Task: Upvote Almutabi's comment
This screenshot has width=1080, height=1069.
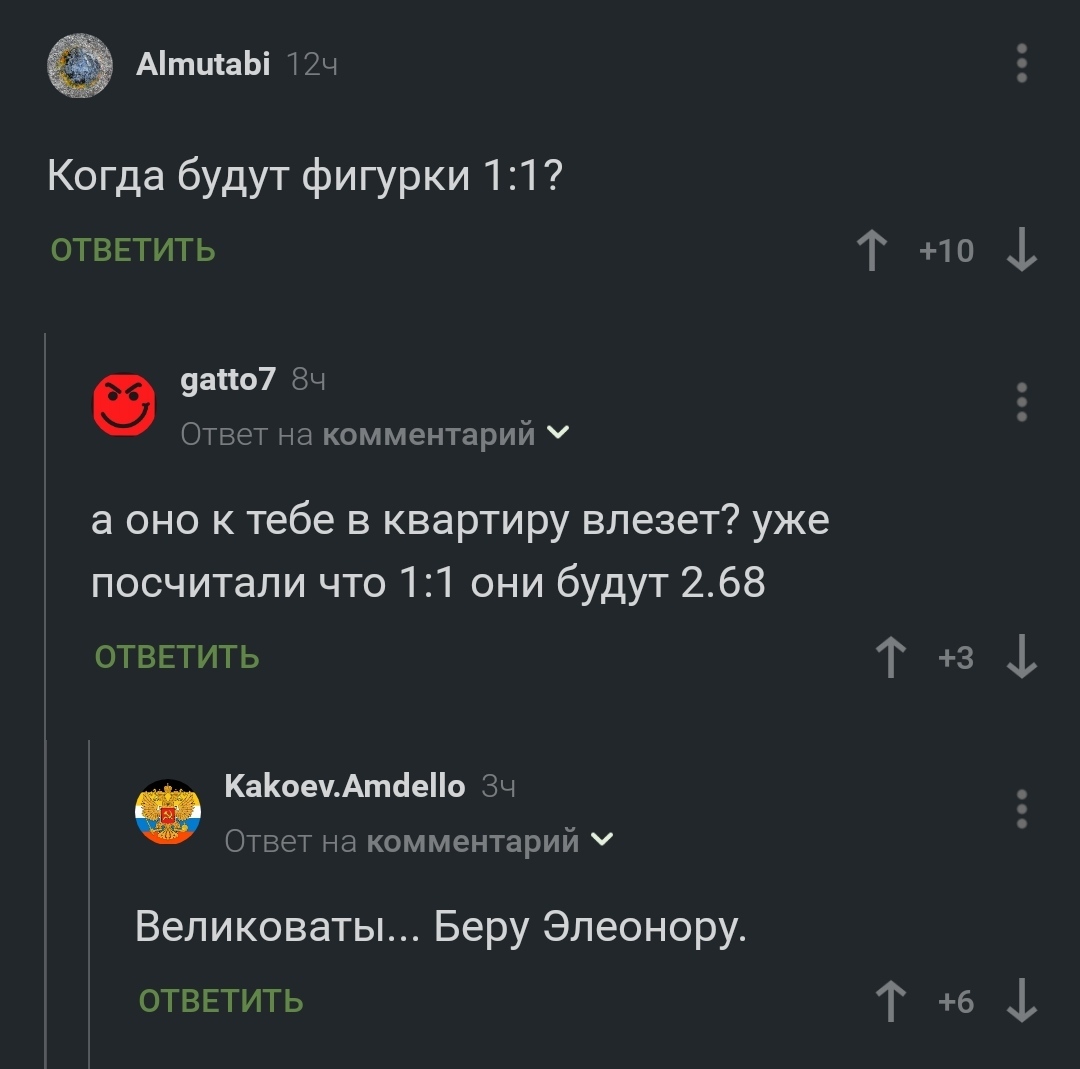Action: pyautogui.click(x=872, y=250)
